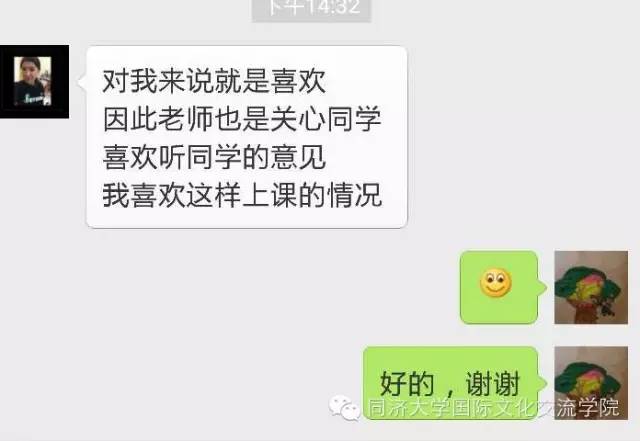Tap the avatar beside the 好的，谢谢 message

(591, 378)
